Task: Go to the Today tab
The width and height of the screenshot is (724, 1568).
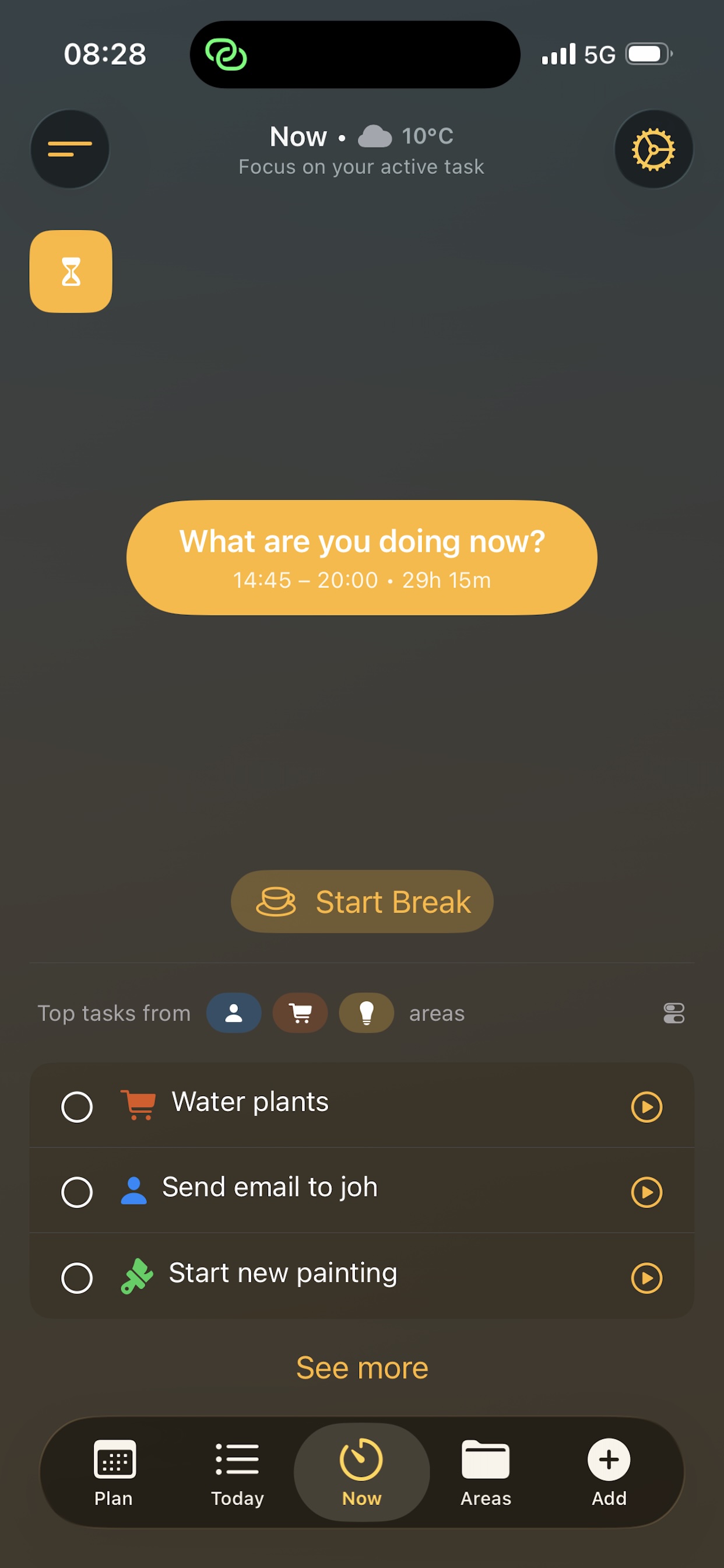Action: point(237,1472)
